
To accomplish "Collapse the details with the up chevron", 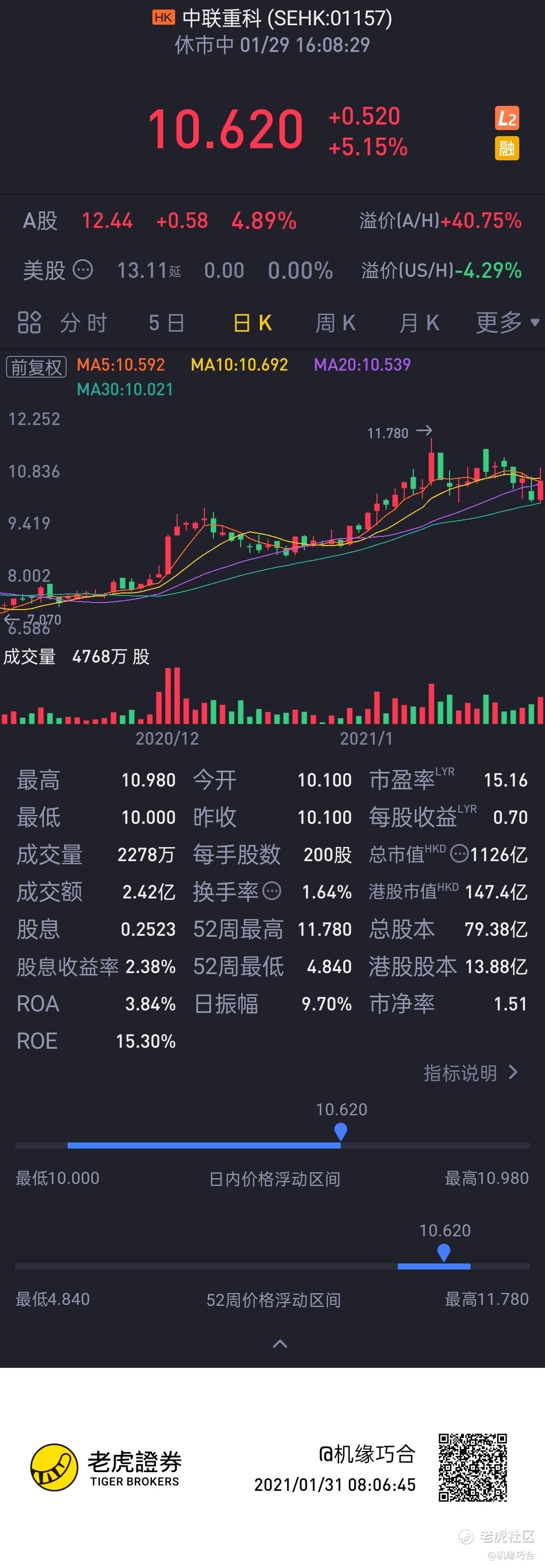I will 280,1344.
